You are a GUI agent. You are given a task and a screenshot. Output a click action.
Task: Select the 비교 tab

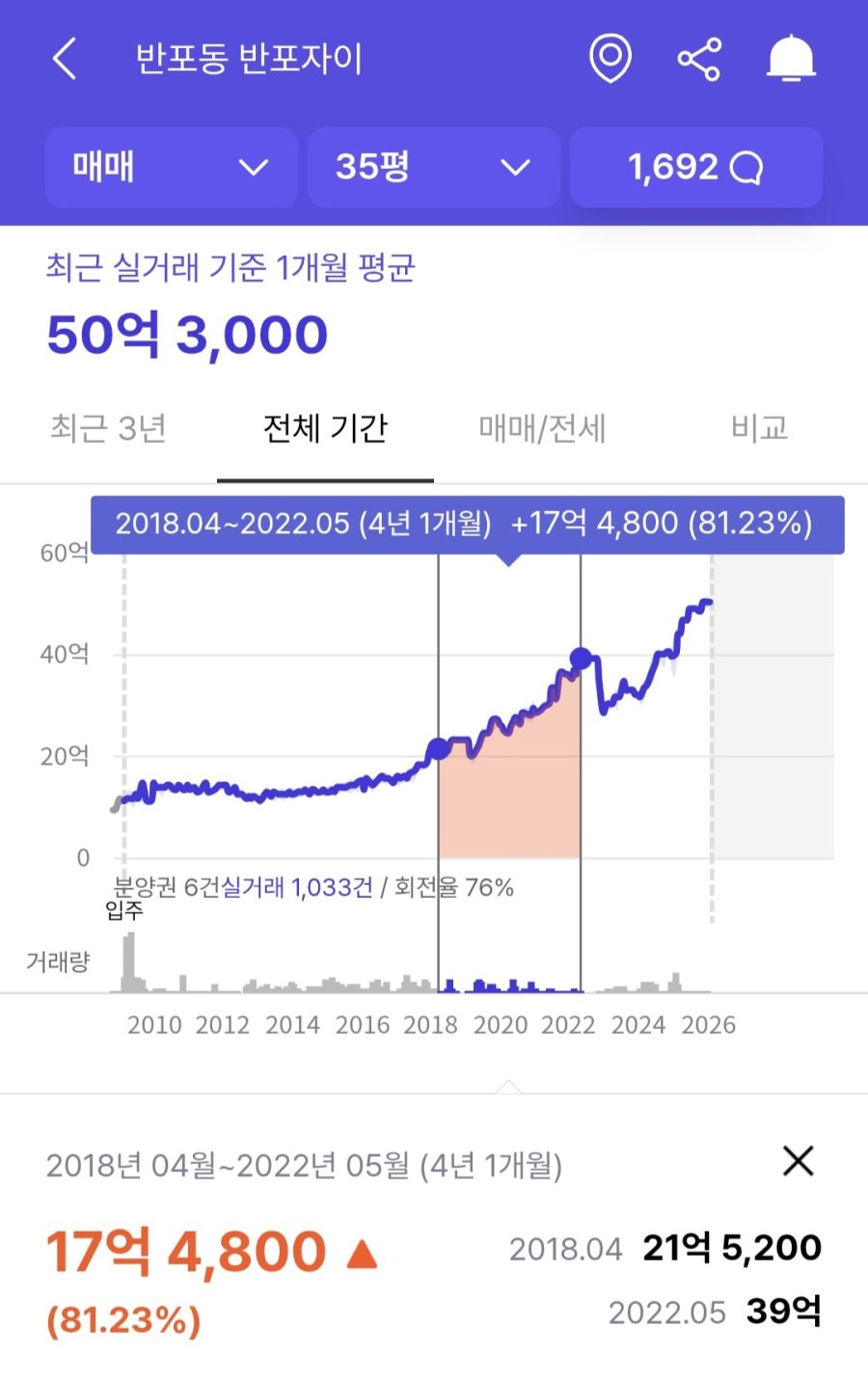point(758,429)
